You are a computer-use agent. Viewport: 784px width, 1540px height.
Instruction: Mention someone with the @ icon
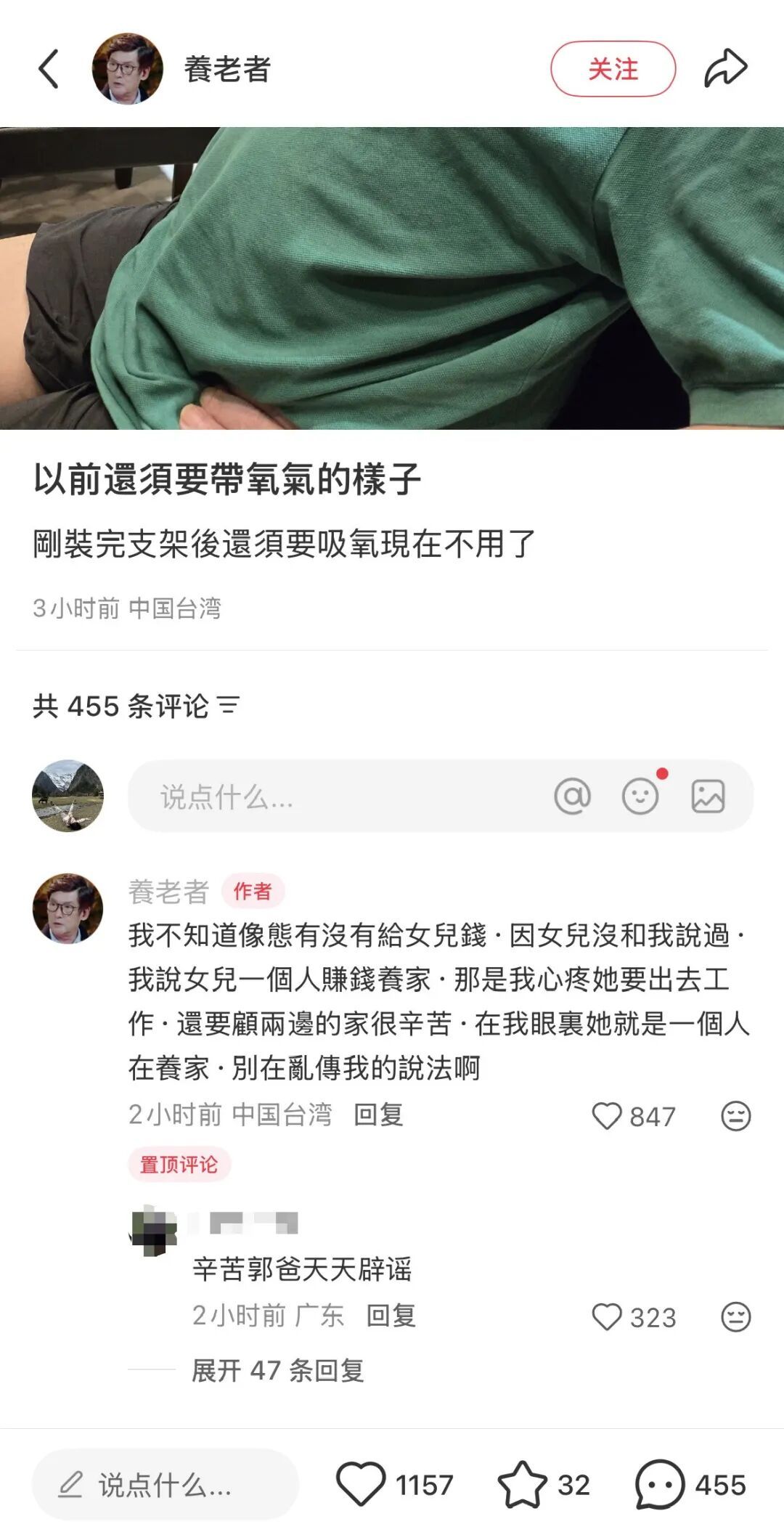pos(572,797)
